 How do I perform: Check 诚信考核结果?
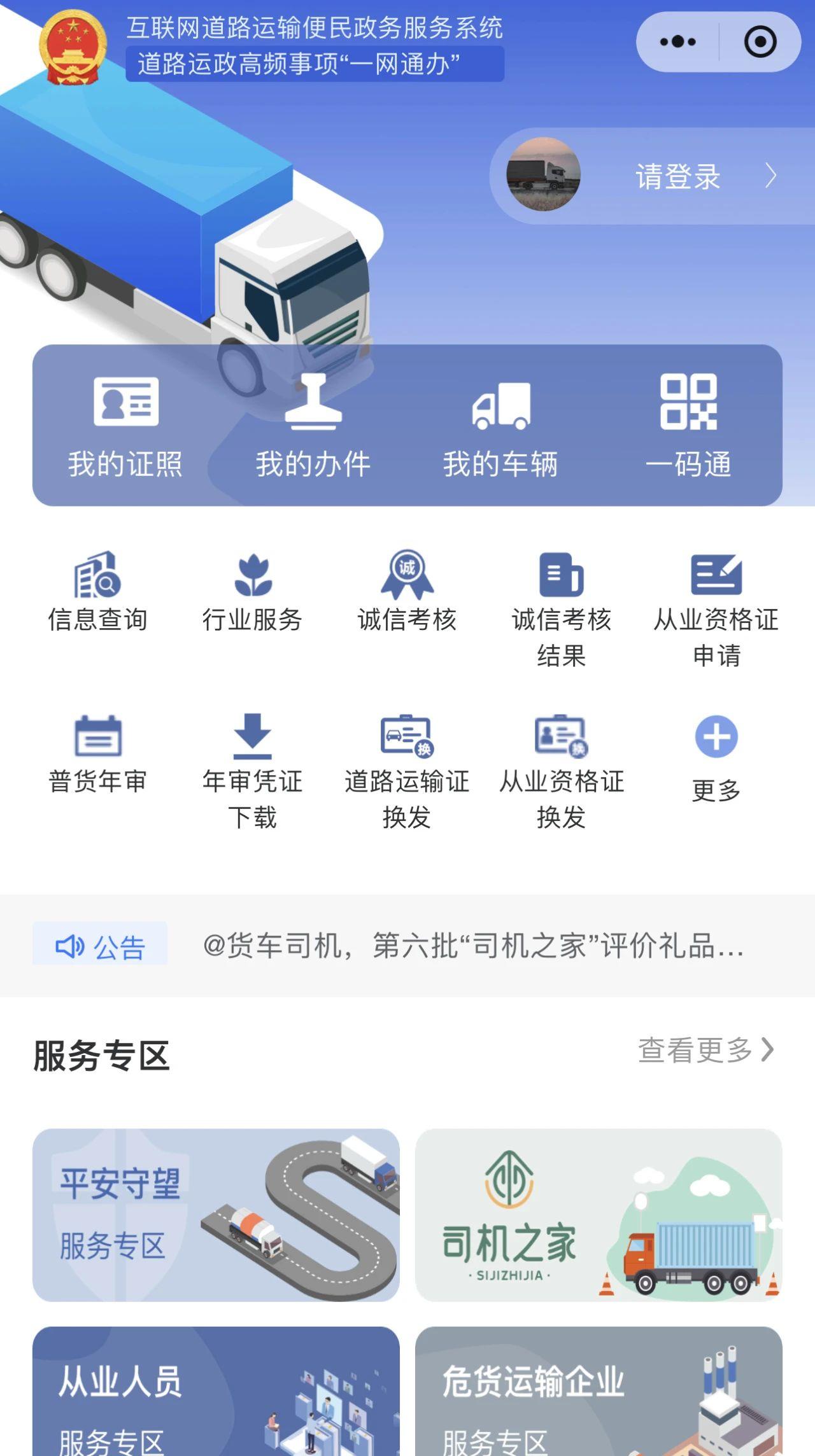tap(562, 608)
